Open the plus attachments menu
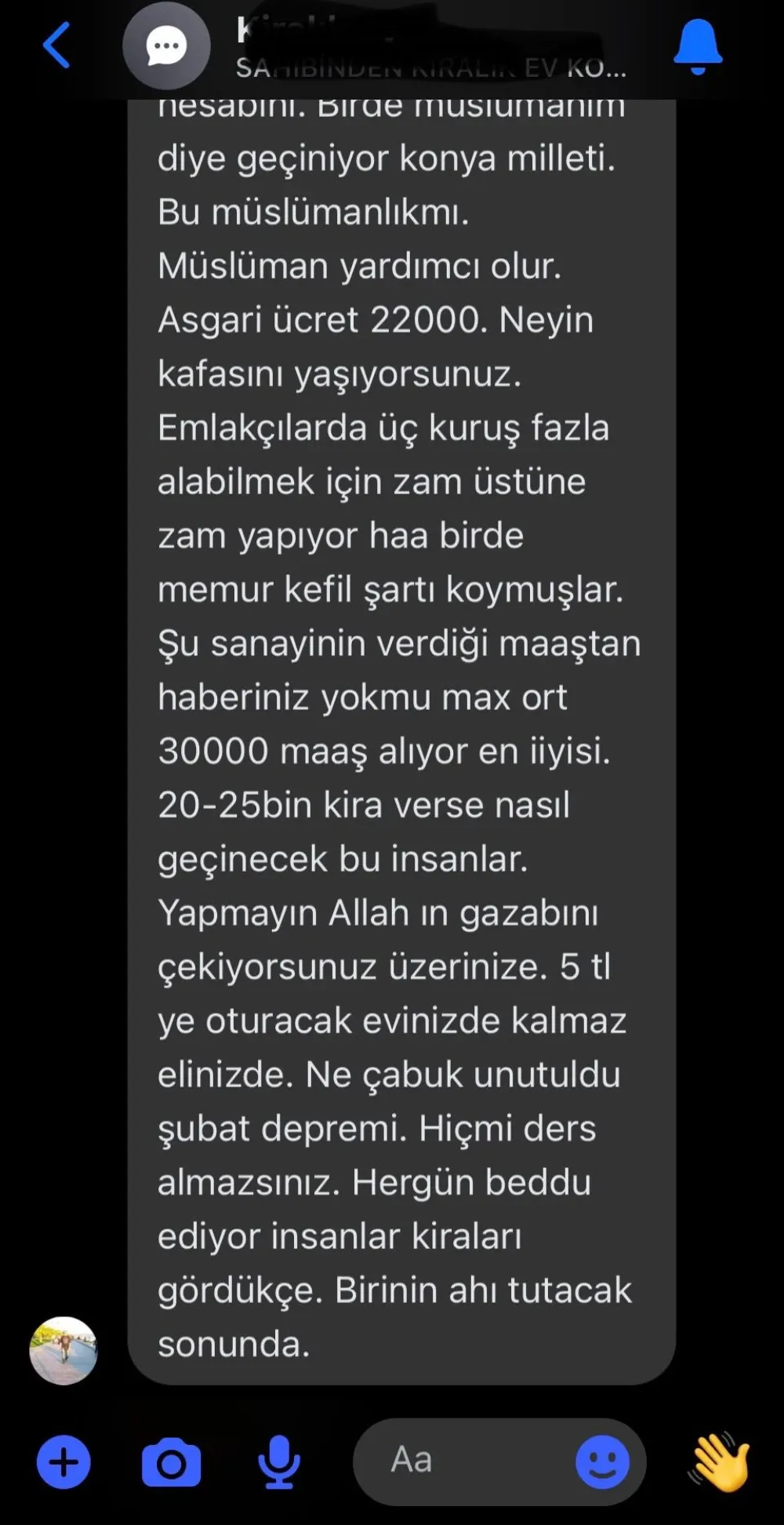Screen dimensions: 784x1525 [64, 1462]
